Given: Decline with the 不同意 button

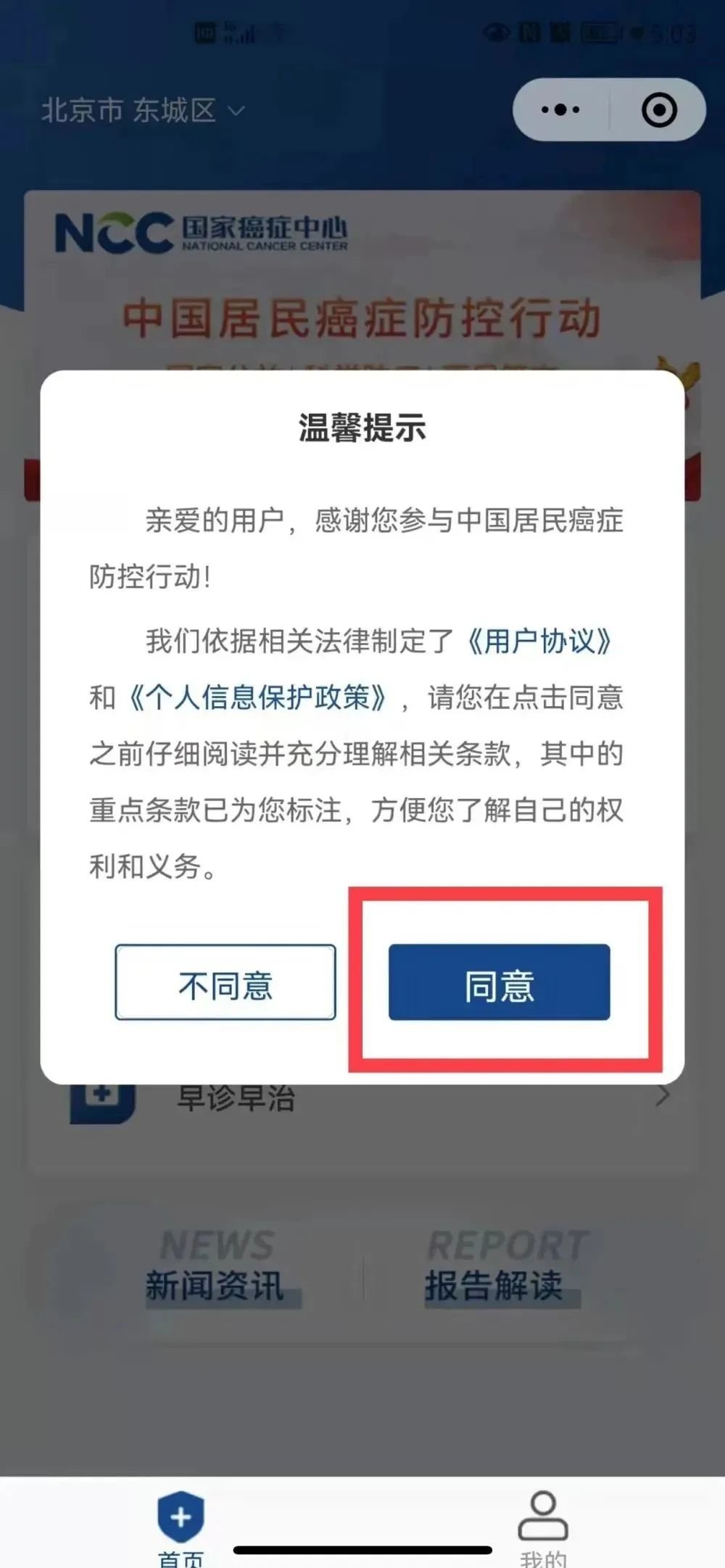Looking at the screenshot, I should pyautogui.click(x=225, y=982).
